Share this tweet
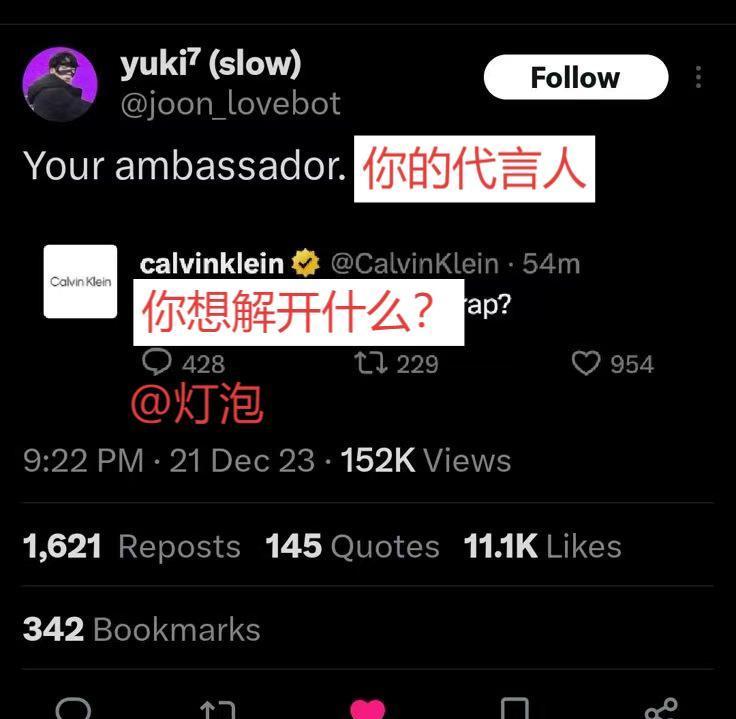Image resolution: width=736 pixels, height=719 pixels. tap(661, 710)
